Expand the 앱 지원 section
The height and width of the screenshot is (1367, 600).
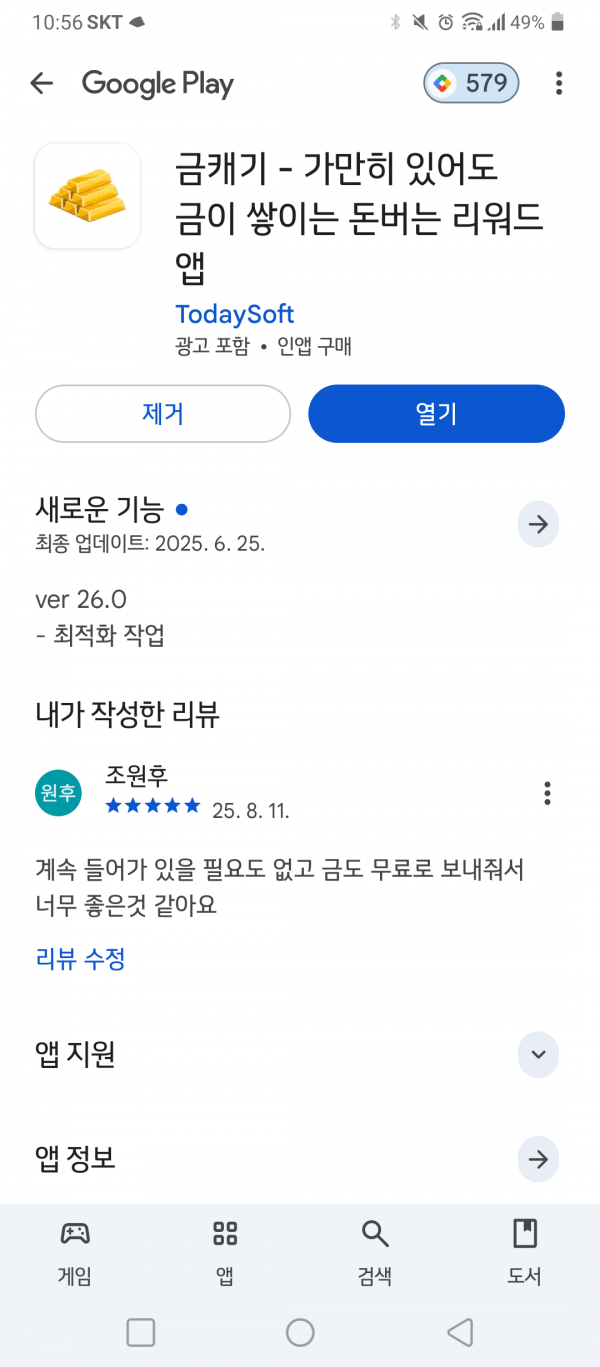point(538,1054)
